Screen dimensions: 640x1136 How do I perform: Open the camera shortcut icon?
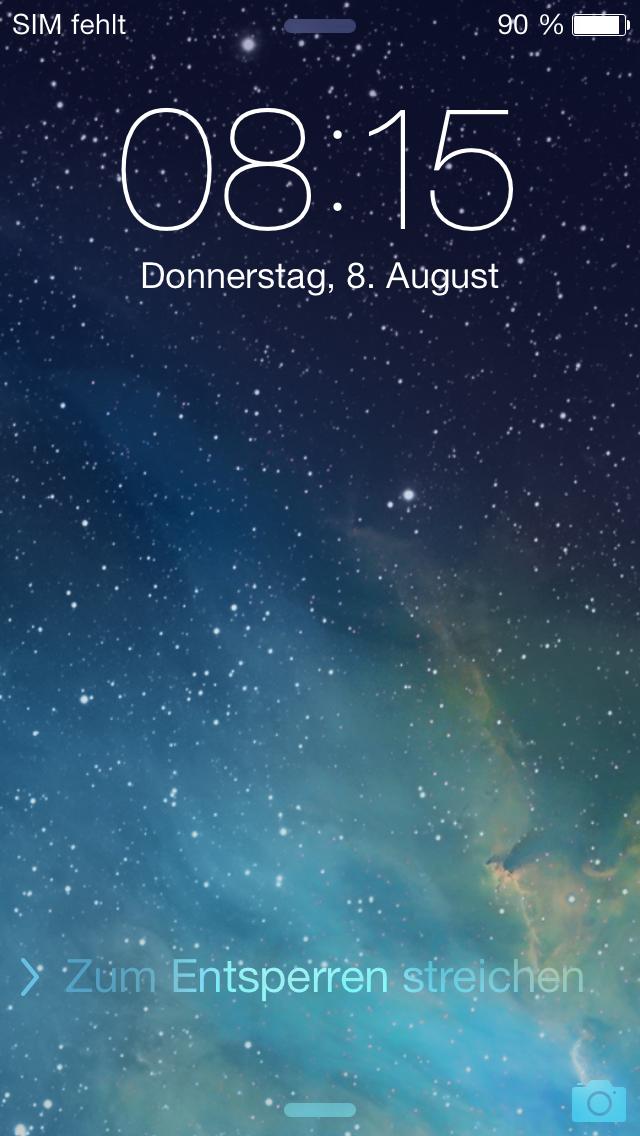coord(599,1100)
